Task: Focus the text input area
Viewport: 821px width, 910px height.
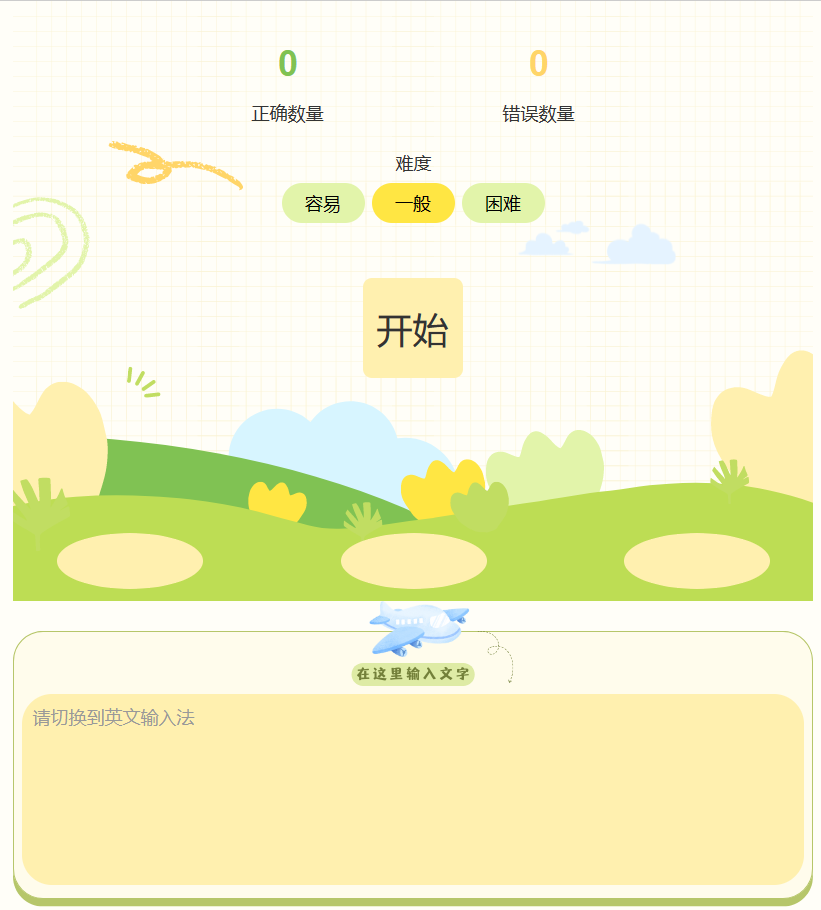Action: tap(412, 788)
